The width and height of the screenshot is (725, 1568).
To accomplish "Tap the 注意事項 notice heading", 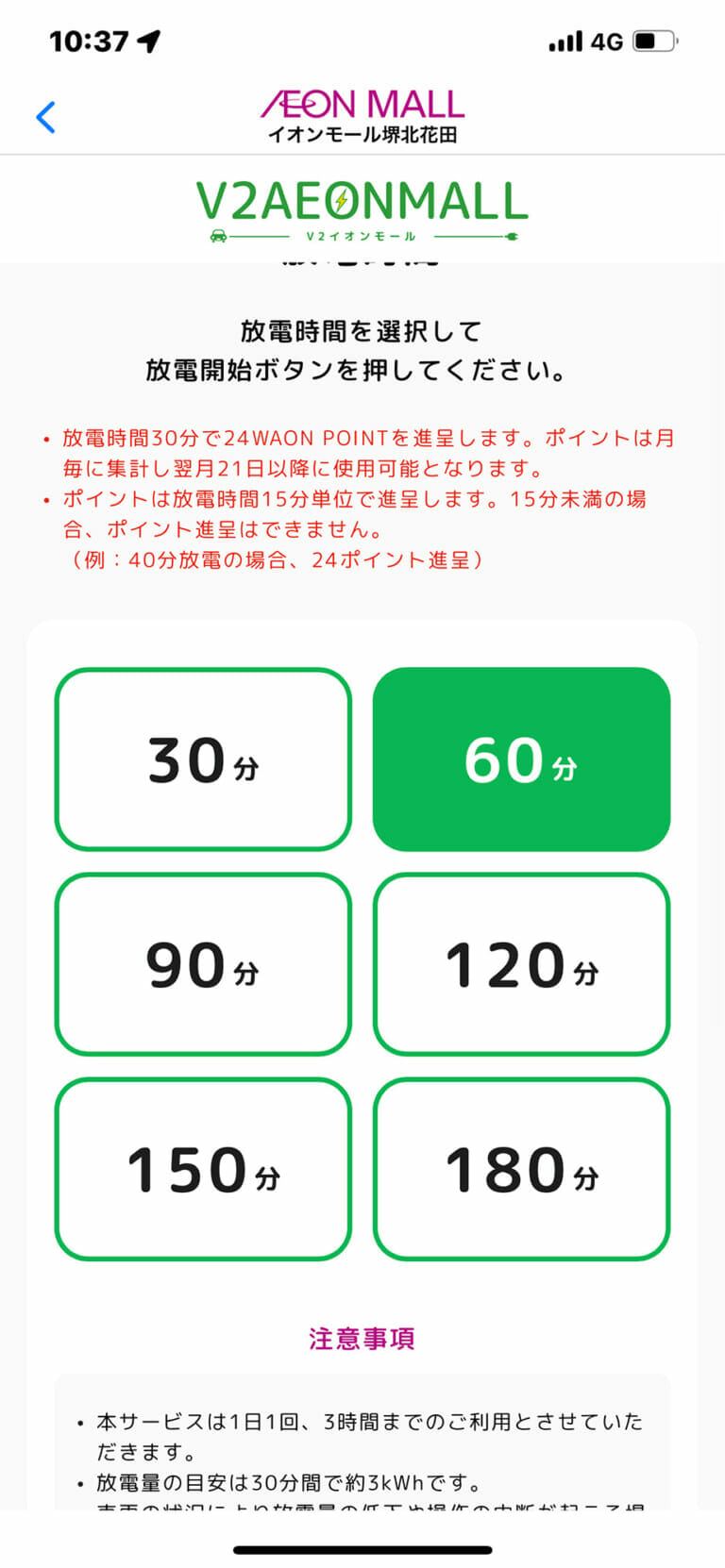I will click(x=362, y=1338).
